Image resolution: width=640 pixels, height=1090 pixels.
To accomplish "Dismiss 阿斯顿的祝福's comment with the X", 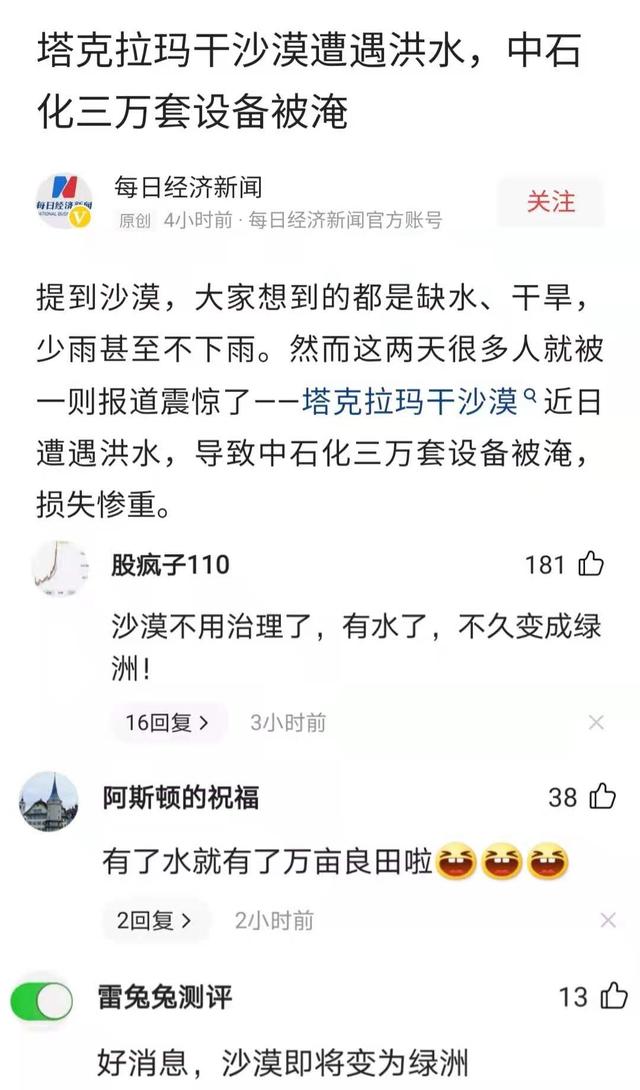I will tap(607, 920).
